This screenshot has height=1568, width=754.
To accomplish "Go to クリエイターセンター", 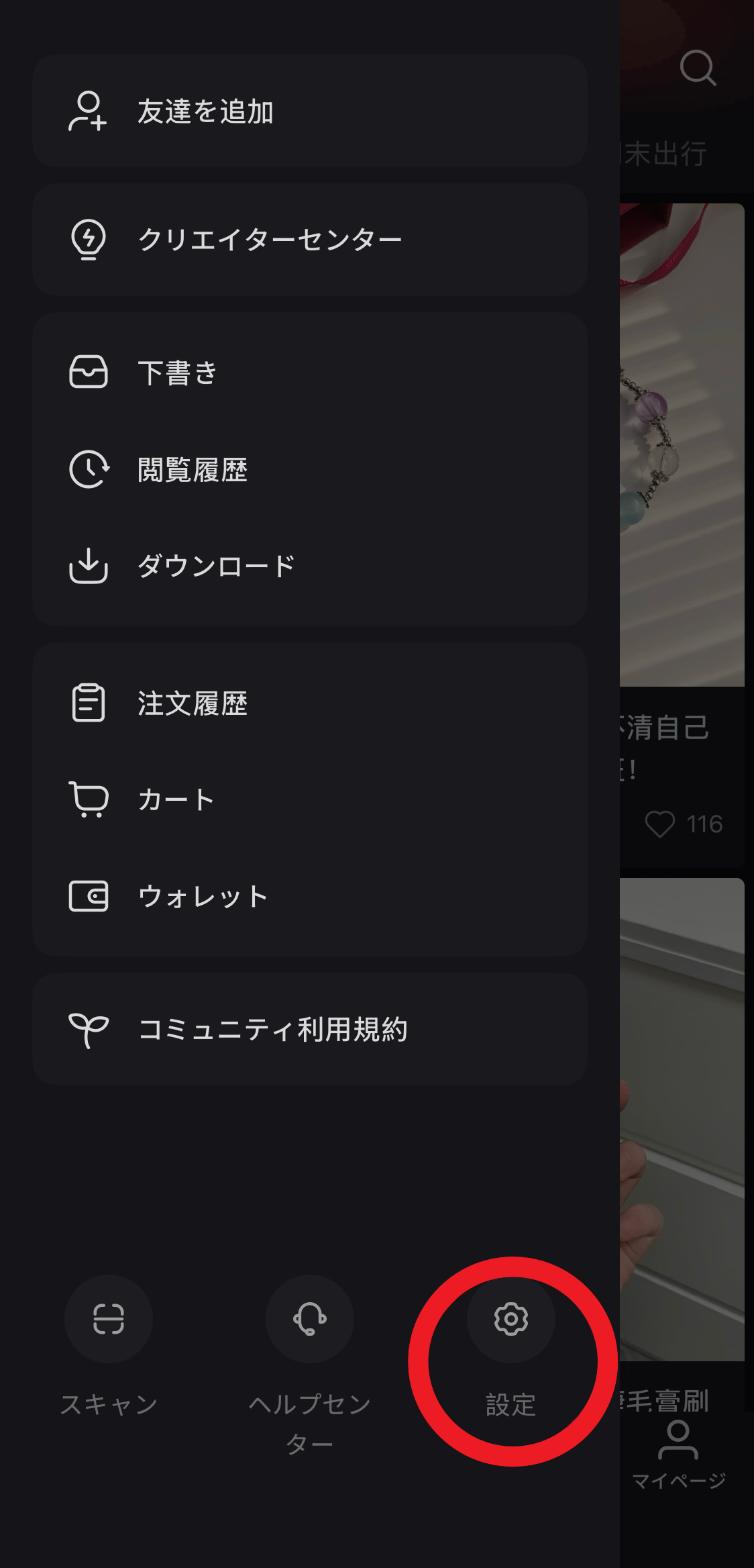I will point(309,240).
